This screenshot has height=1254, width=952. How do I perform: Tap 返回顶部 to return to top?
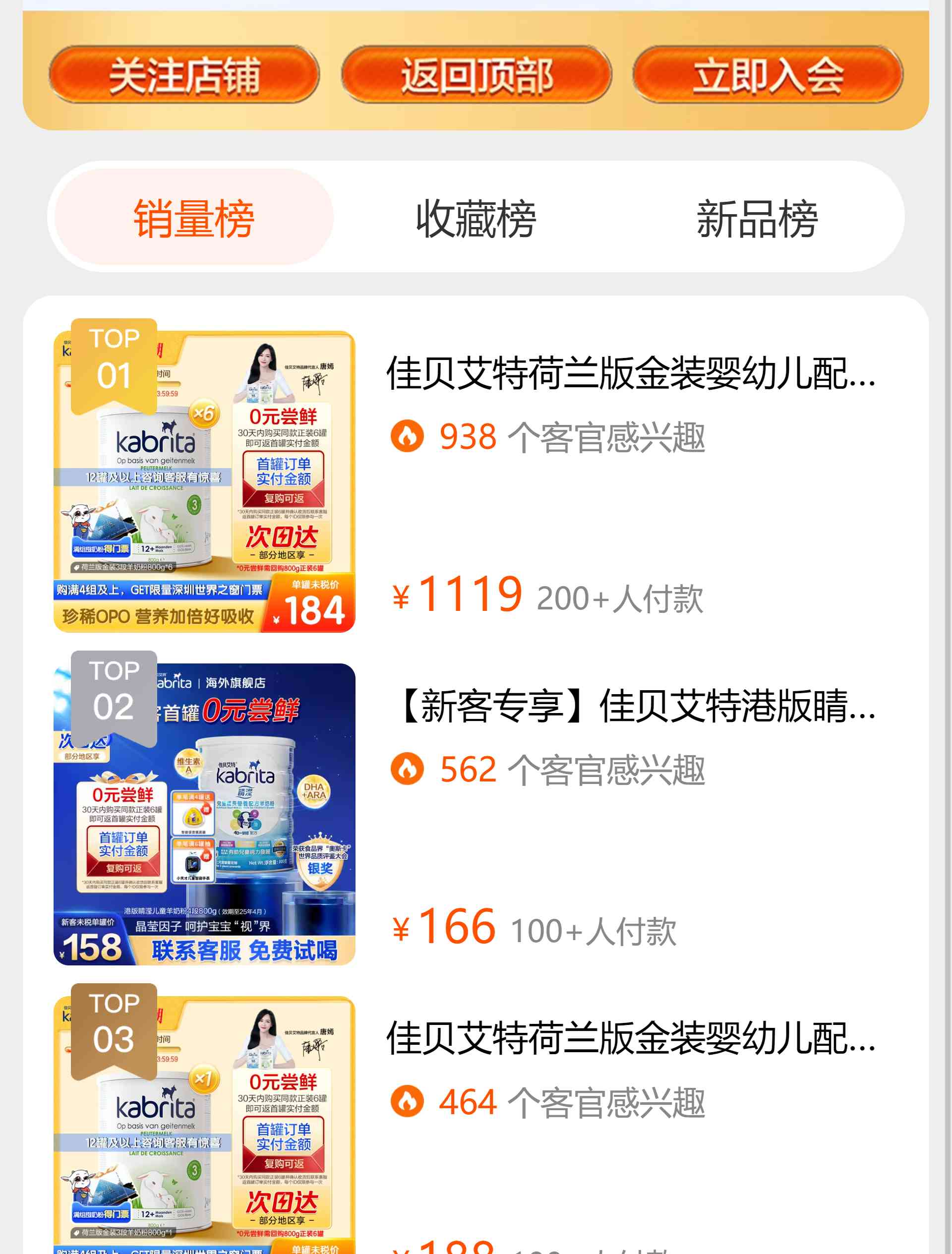point(476,75)
